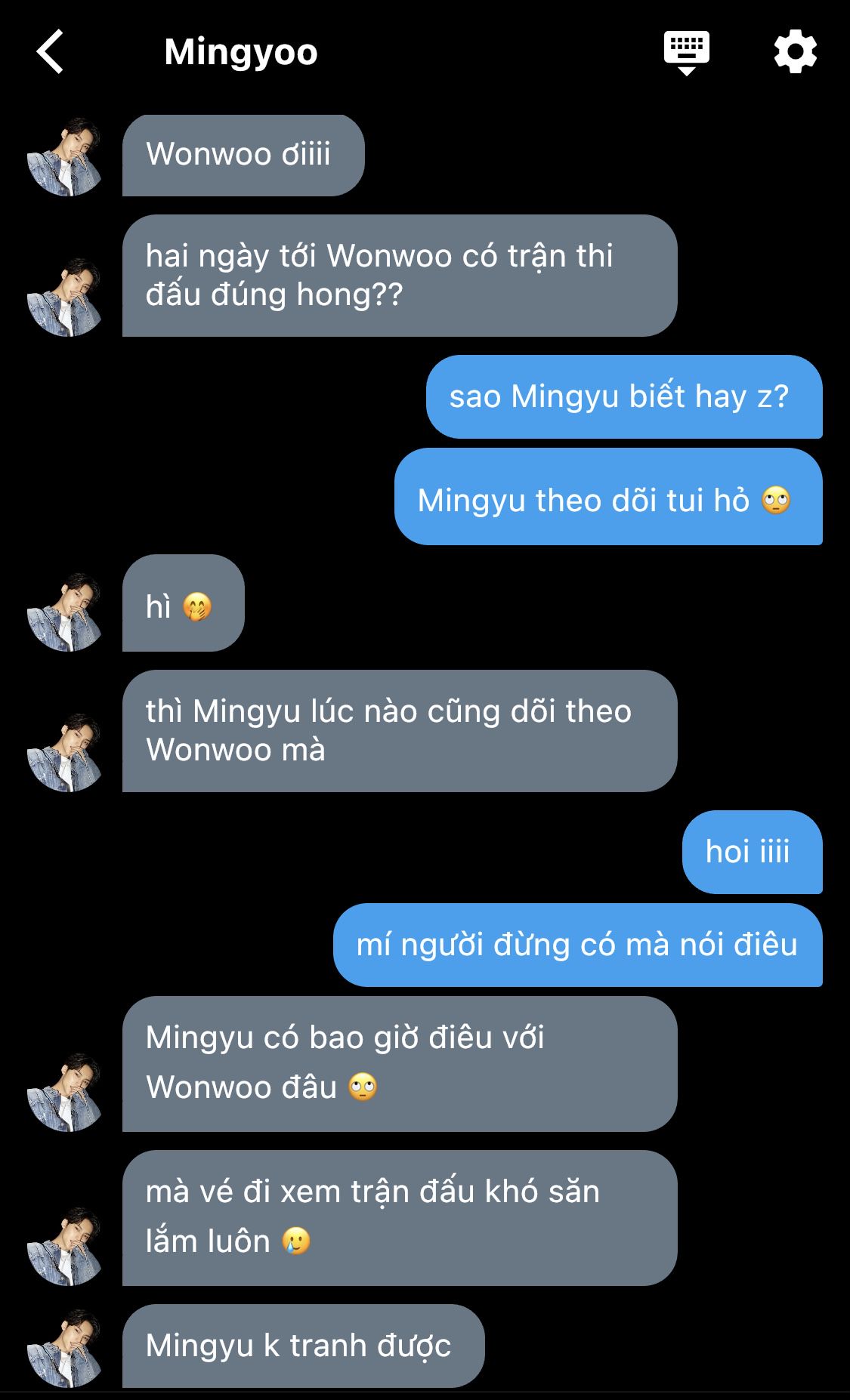
Task: Open the chat settings gear
Action: [x=796, y=52]
